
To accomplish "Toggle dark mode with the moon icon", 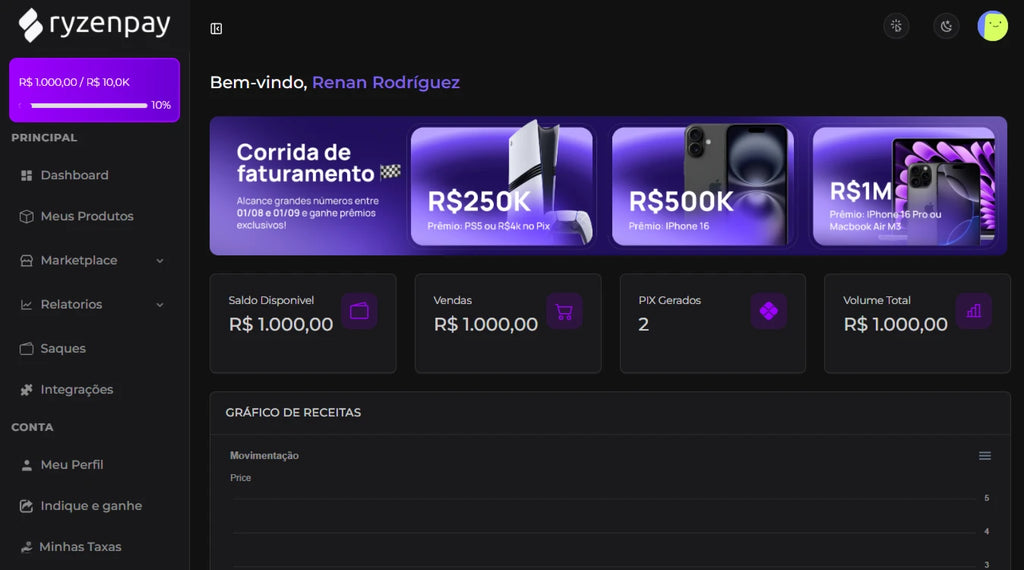I will click(x=946, y=26).
